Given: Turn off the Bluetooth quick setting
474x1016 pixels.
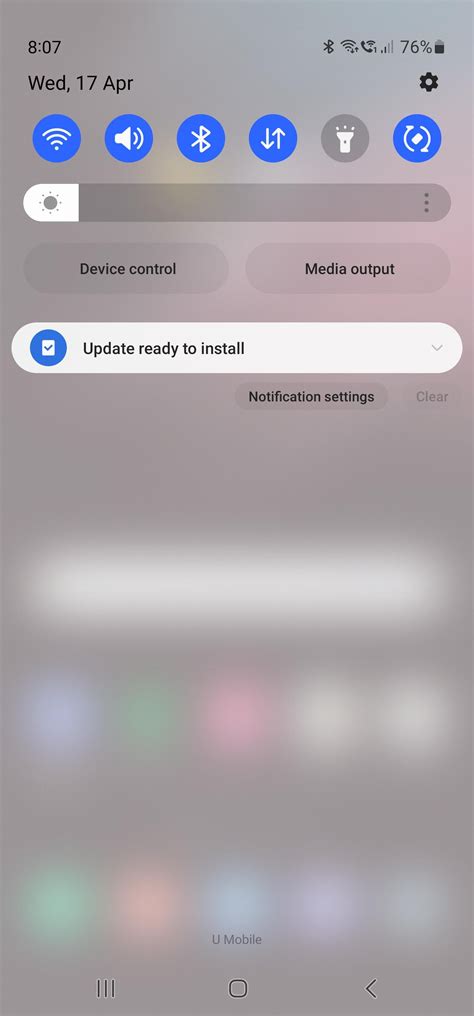Looking at the screenshot, I should pos(201,138).
